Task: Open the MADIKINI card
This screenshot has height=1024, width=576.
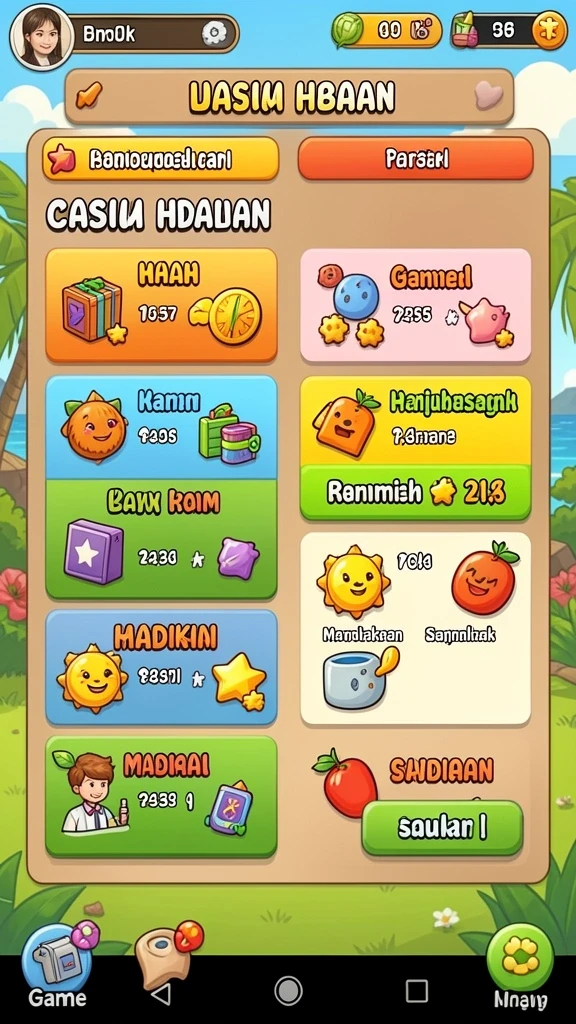Action: point(161,667)
